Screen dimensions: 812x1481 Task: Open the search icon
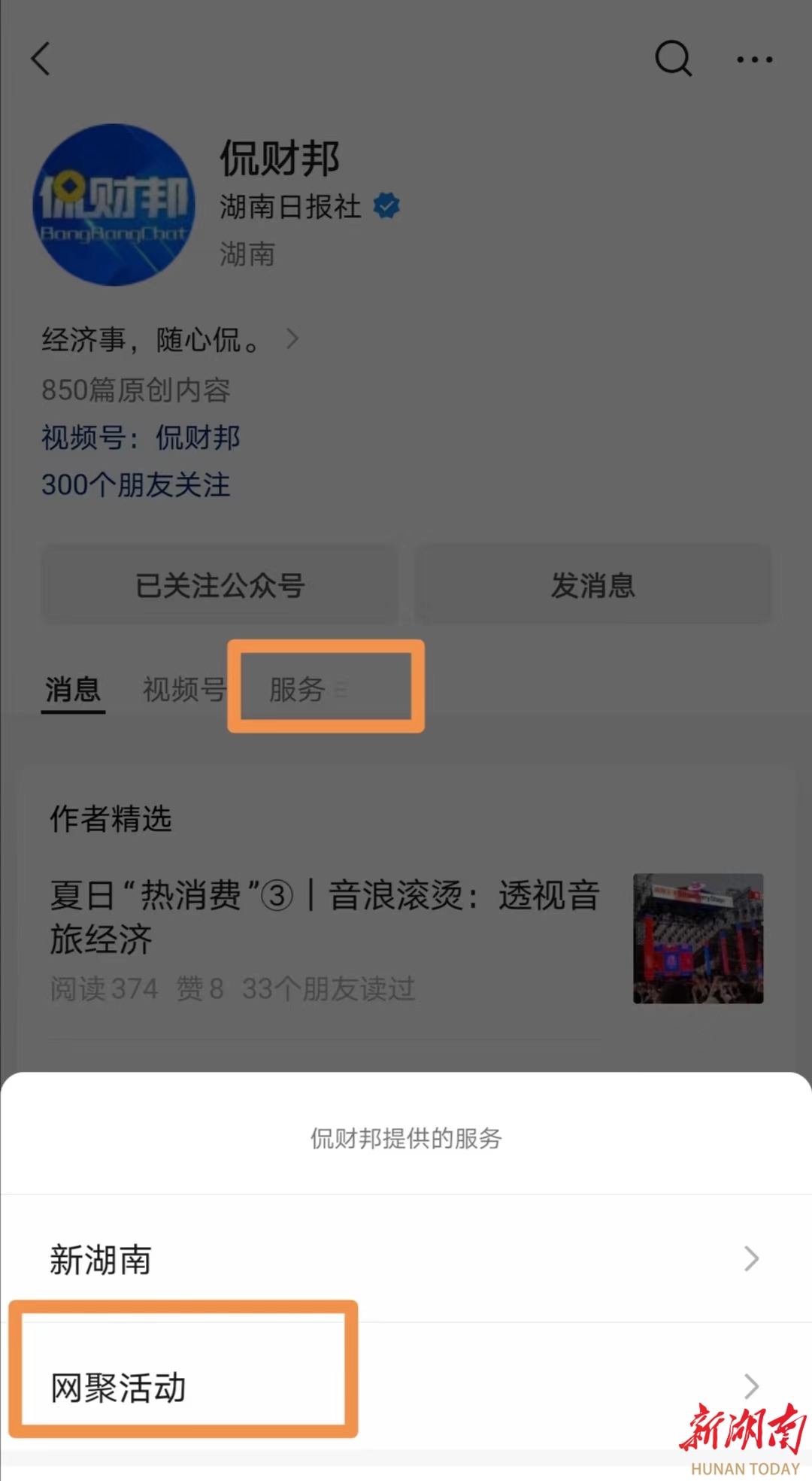click(x=673, y=59)
